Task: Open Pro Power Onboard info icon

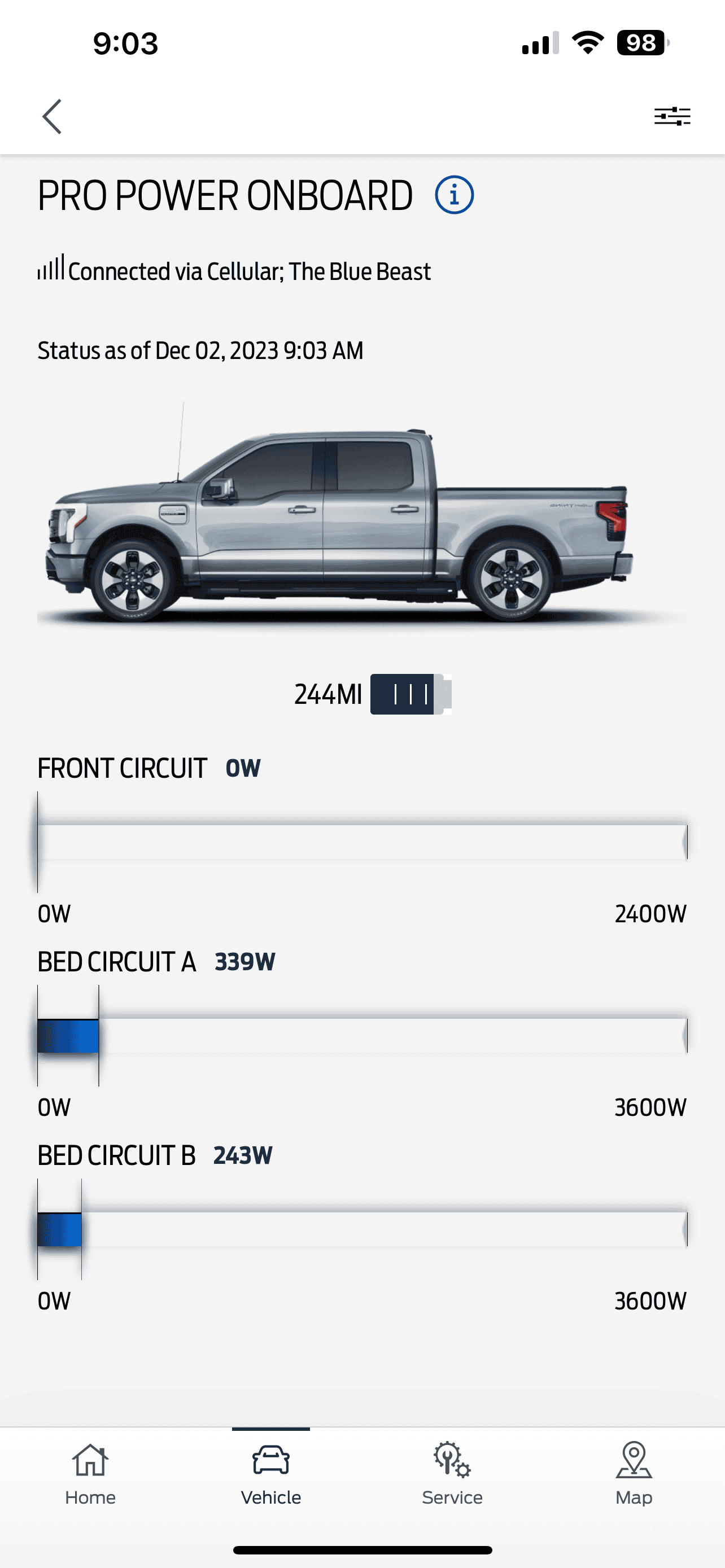Action: pyautogui.click(x=454, y=195)
